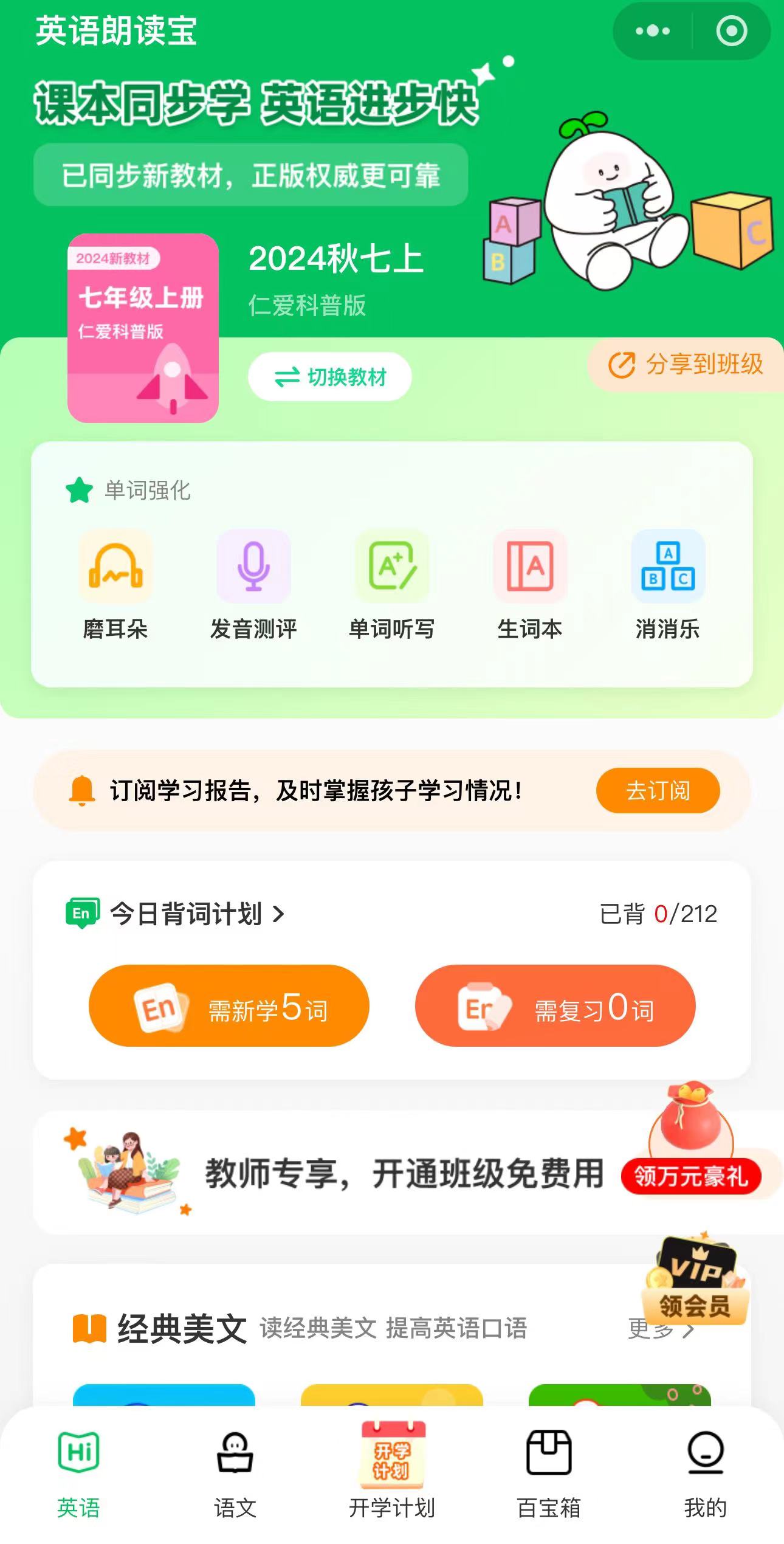Close the mini program via circle icon
Viewport: 784px width, 1544px height.
(x=731, y=31)
